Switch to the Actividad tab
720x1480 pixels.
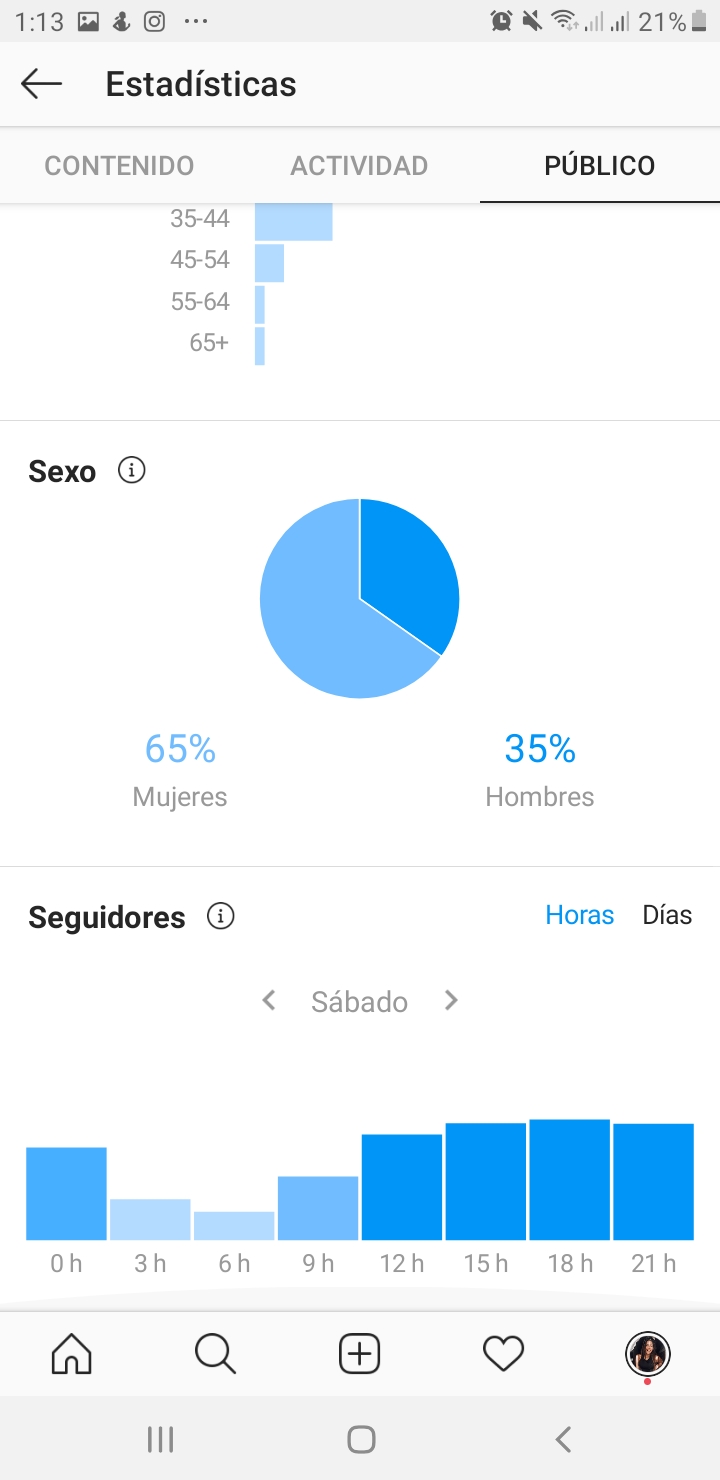359,165
